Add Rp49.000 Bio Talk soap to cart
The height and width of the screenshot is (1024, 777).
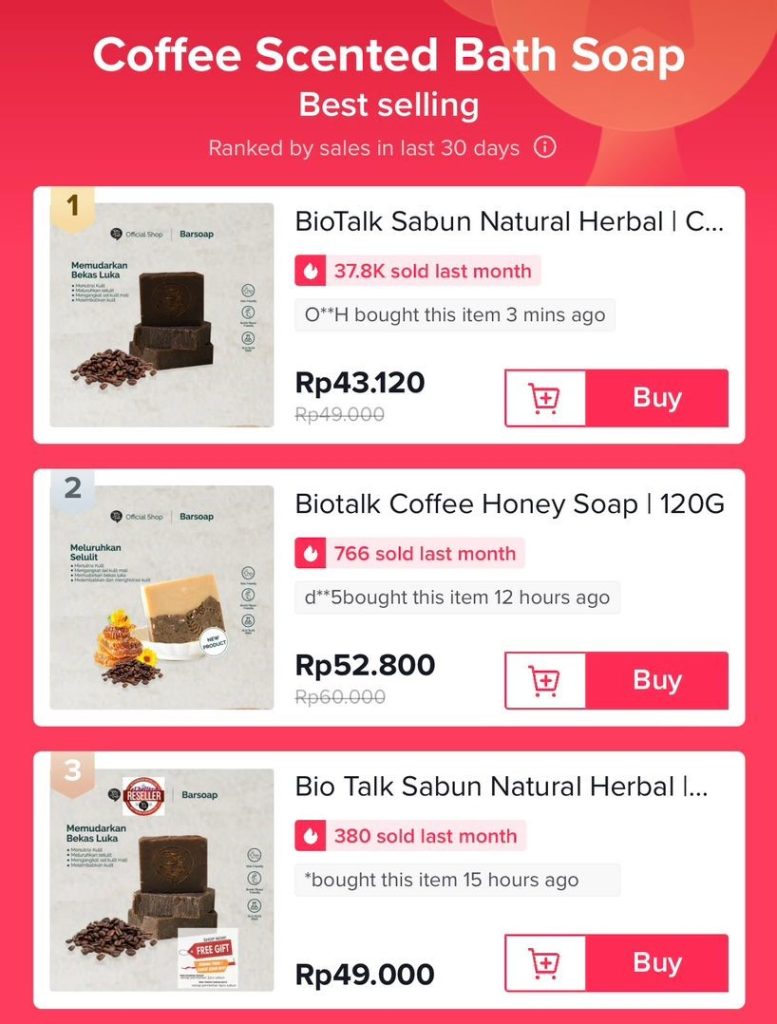(545, 964)
